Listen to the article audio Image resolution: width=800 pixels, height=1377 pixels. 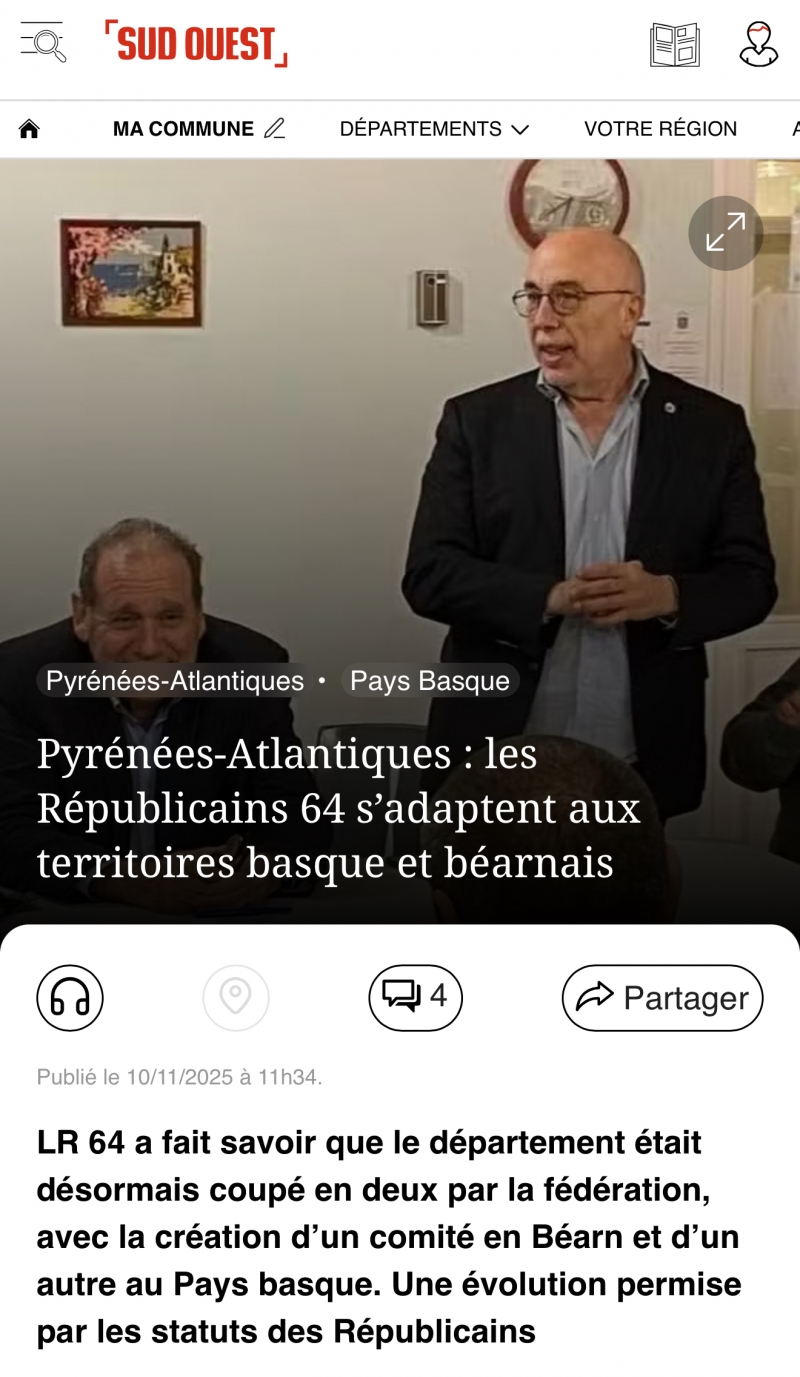[70, 997]
